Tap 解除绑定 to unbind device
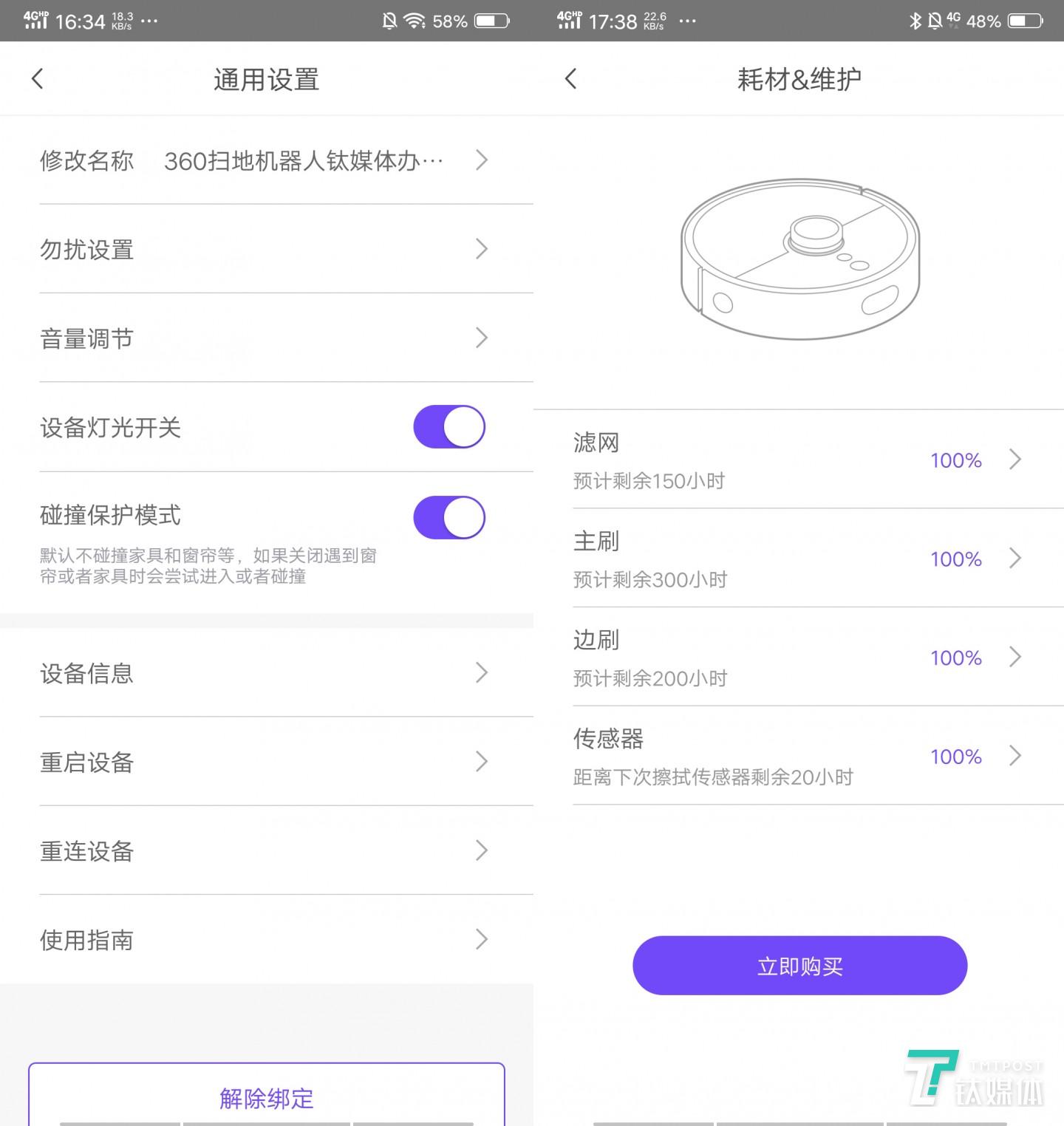This screenshot has height=1126, width=1064. pos(266,1099)
